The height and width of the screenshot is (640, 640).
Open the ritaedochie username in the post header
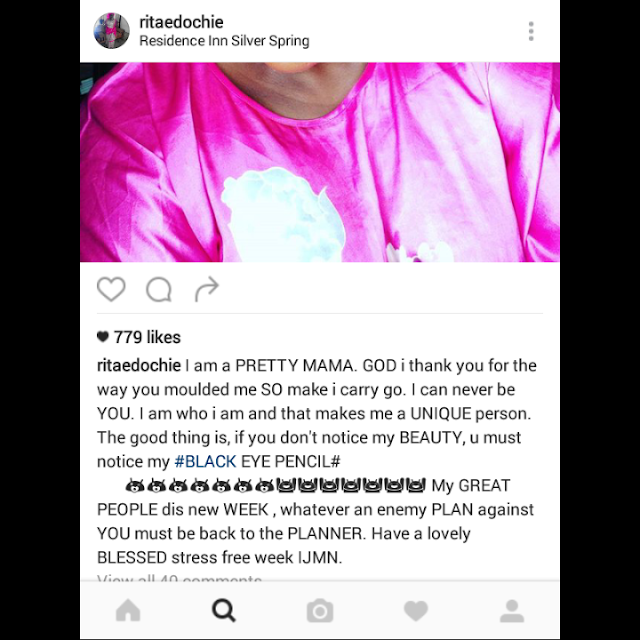[x=181, y=22]
